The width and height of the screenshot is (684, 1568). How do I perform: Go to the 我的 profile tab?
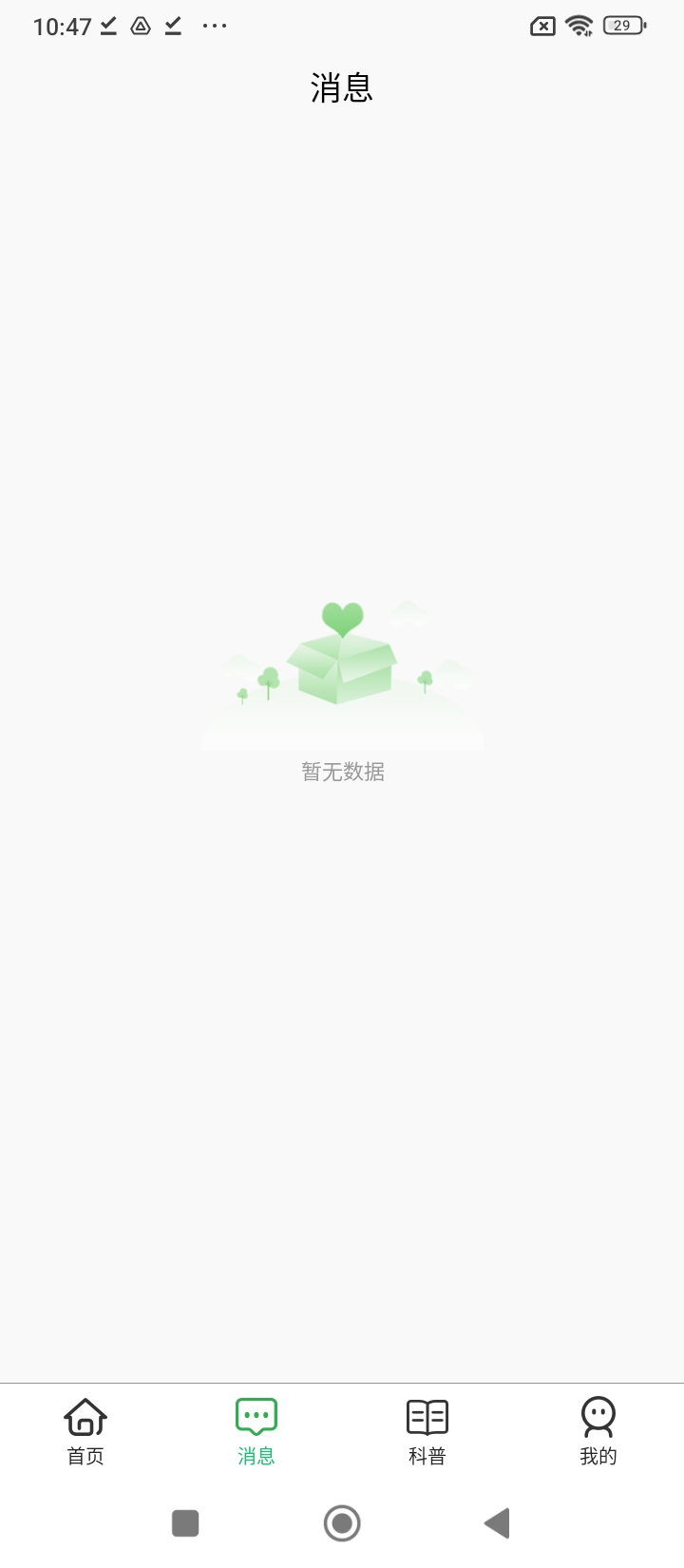[598, 1431]
